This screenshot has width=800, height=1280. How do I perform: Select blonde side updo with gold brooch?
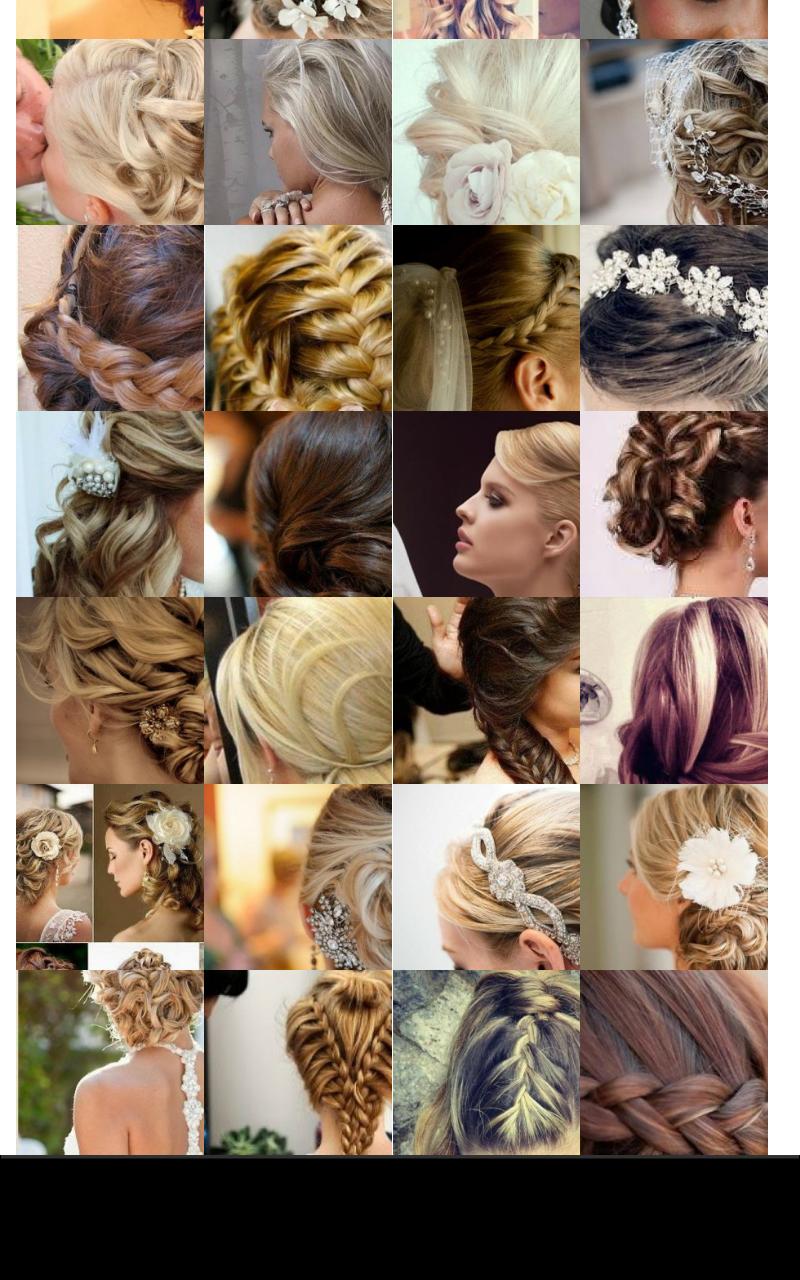[x=110, y=690]
